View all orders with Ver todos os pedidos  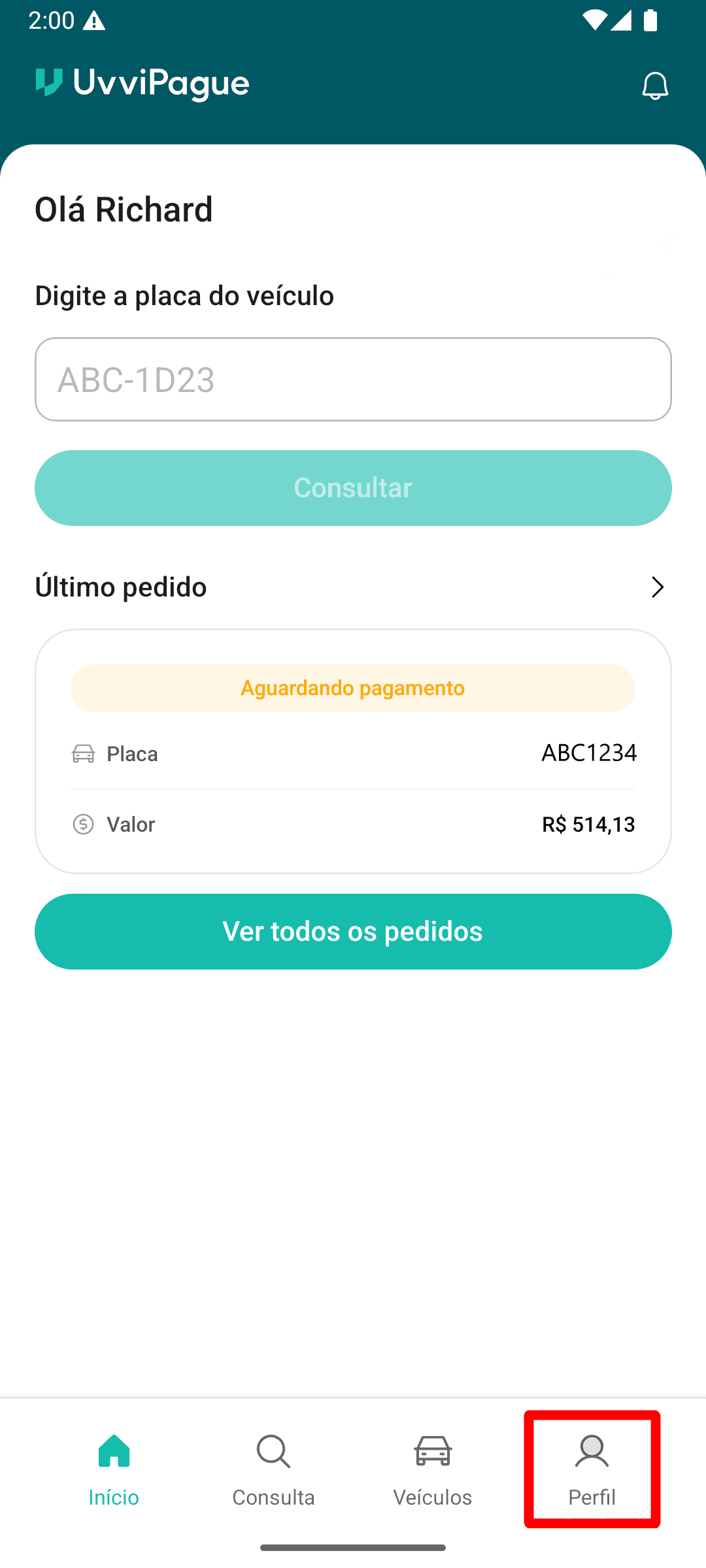pyautogui.click(x=353, y=932)
